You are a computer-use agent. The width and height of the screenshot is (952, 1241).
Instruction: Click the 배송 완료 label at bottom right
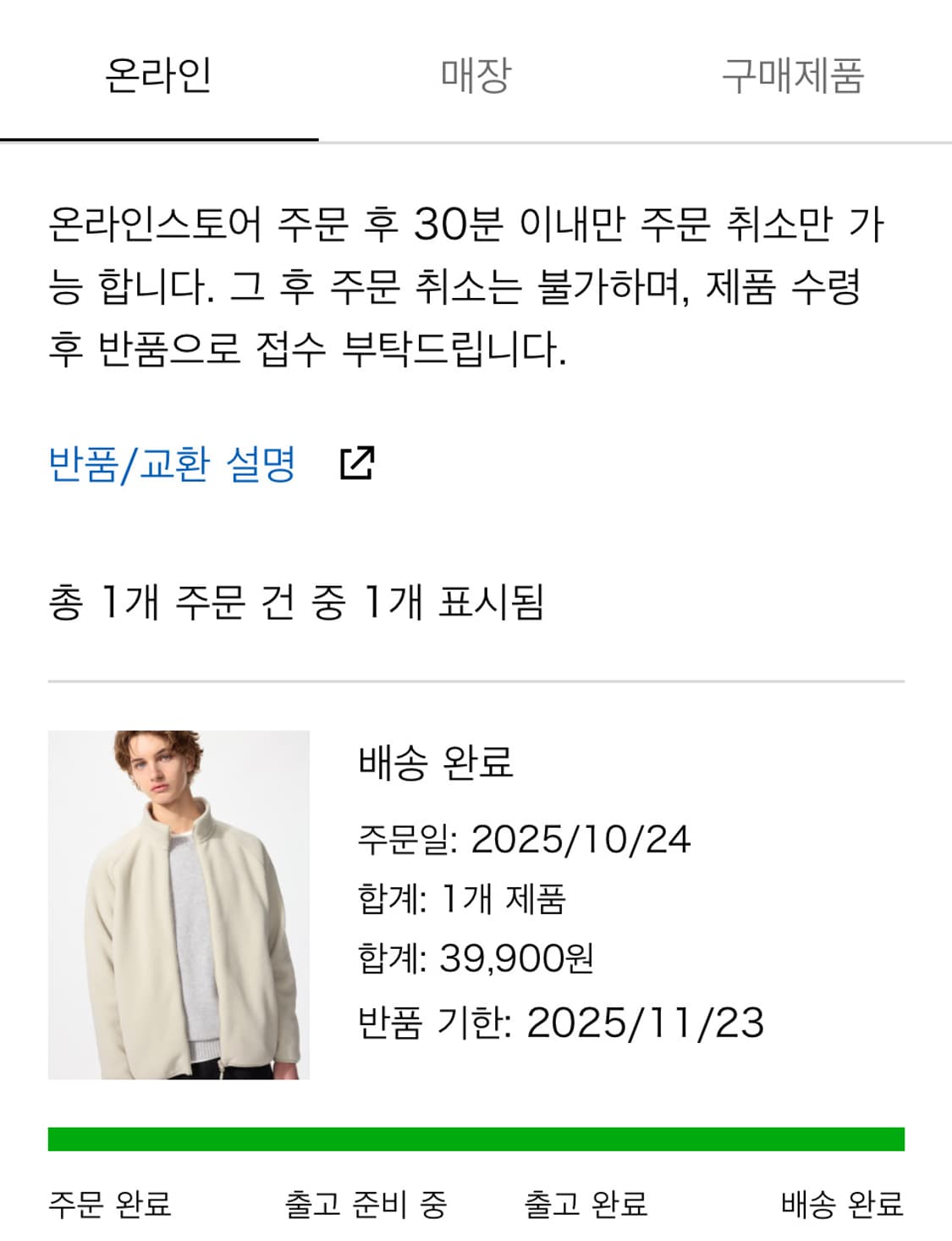point(841,1202)
